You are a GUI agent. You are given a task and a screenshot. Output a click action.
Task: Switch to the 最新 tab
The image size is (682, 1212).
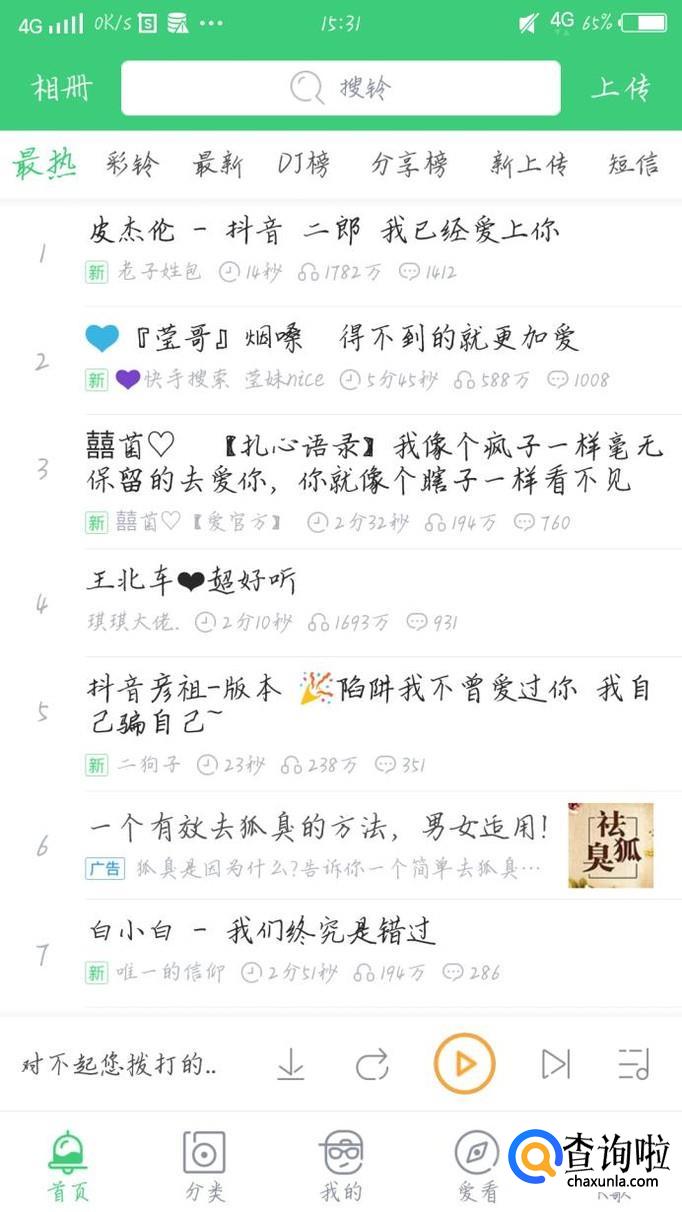pyautogui.click(x=218, y=164)
